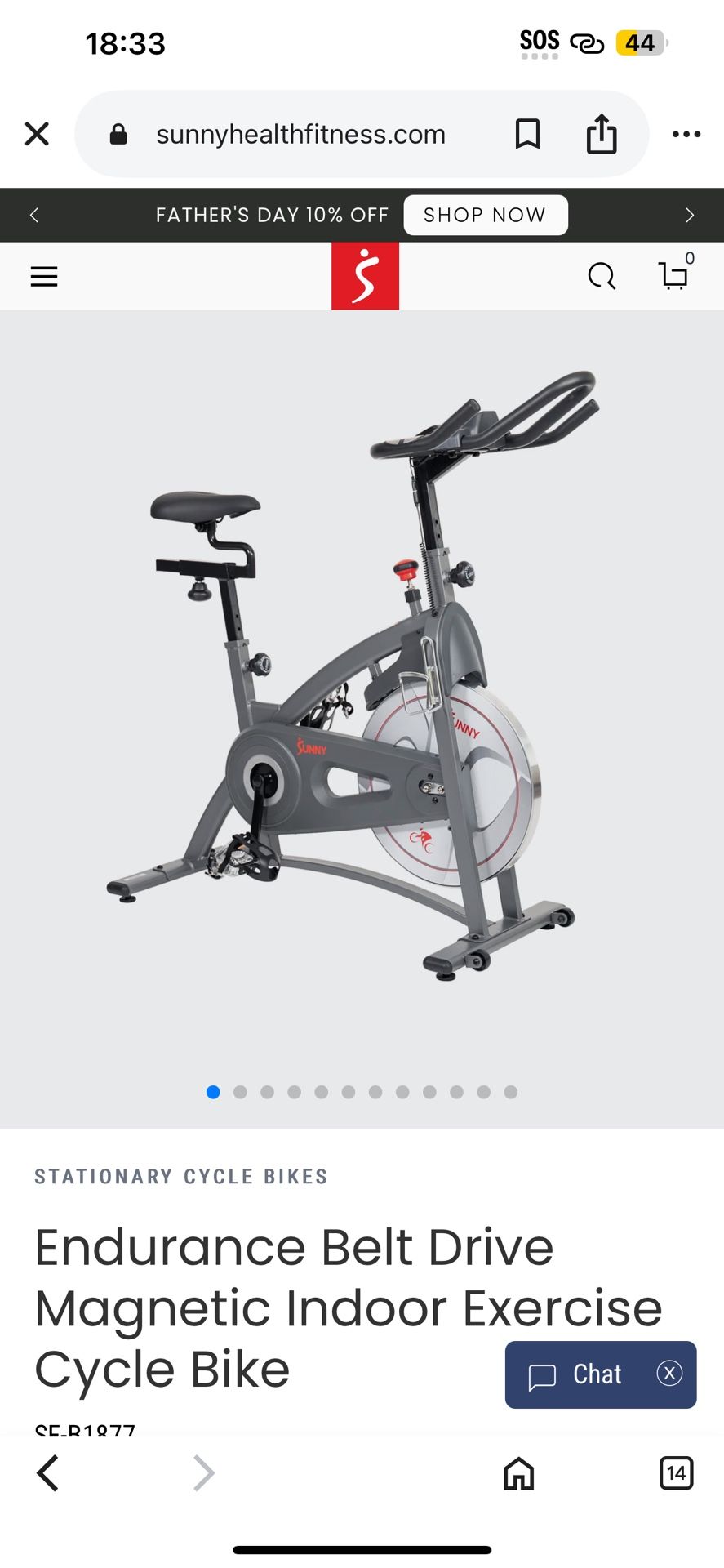Close the in-app browser
The image size is (724, 1568).
tap(37, 134)
